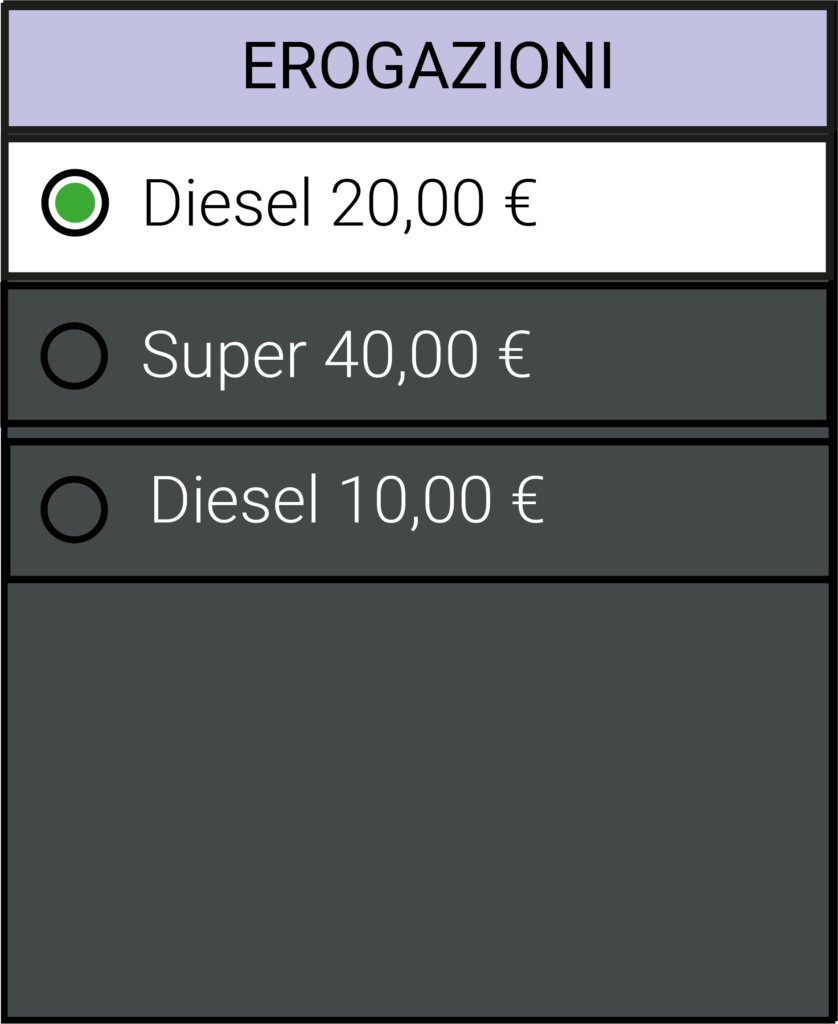The width and height of the screenshot is (838, 1024).
Task: Choose the Super 40,00 € radio button
Action: point(74,355)
